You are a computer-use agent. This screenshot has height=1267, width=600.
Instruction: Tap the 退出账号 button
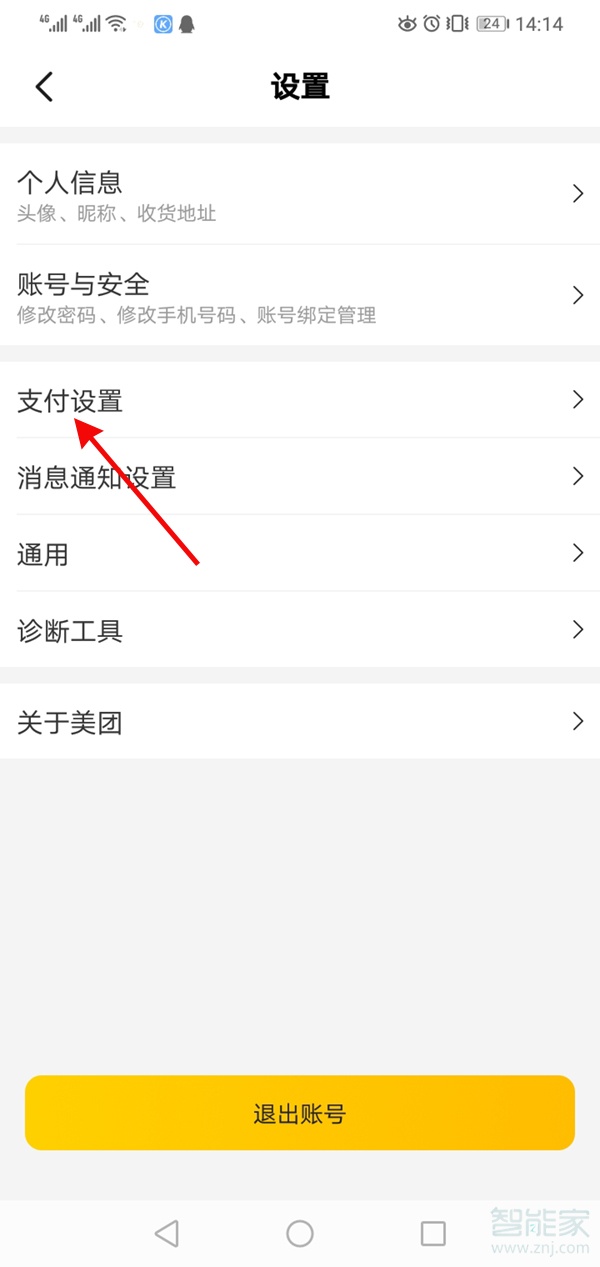[x=300, y=1113]
